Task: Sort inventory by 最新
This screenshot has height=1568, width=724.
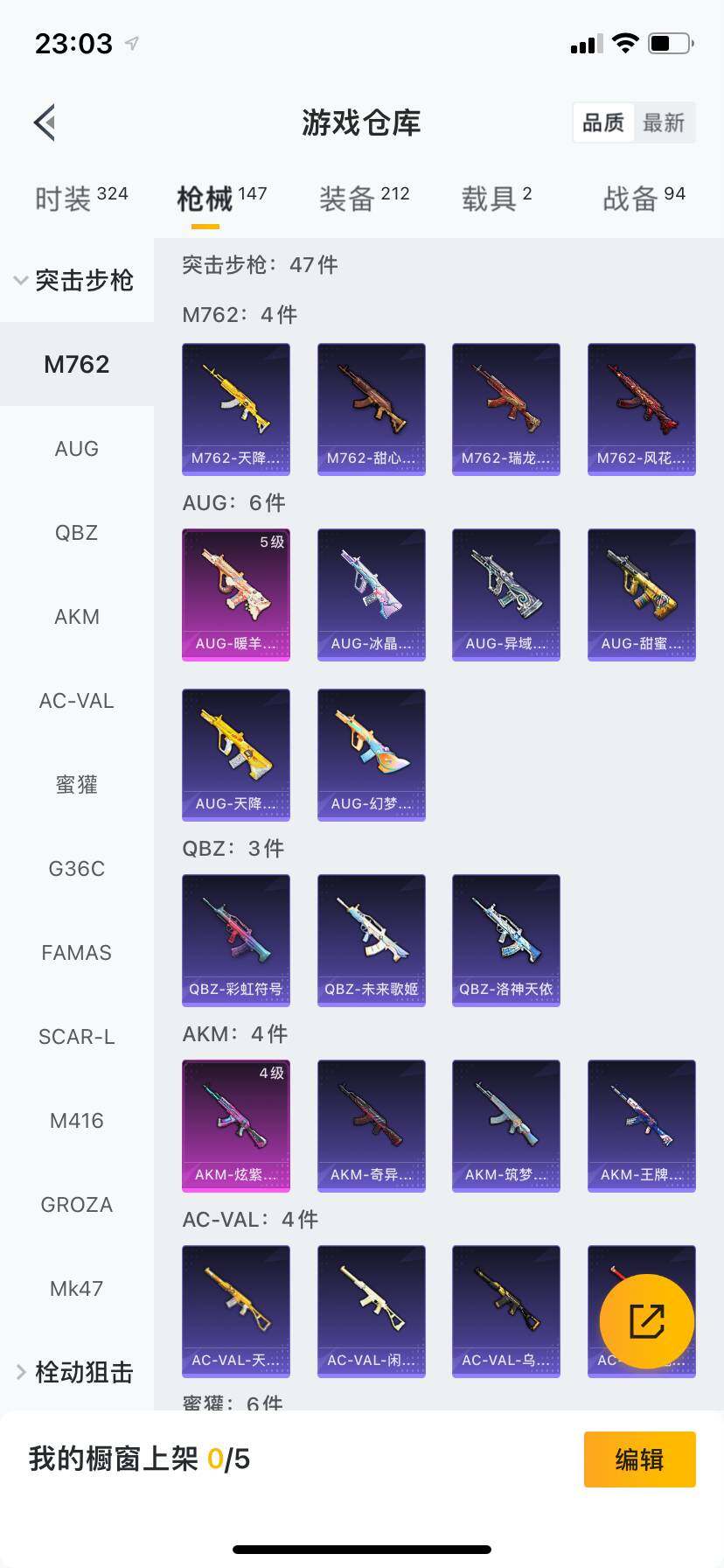Action: pos(664,122)
